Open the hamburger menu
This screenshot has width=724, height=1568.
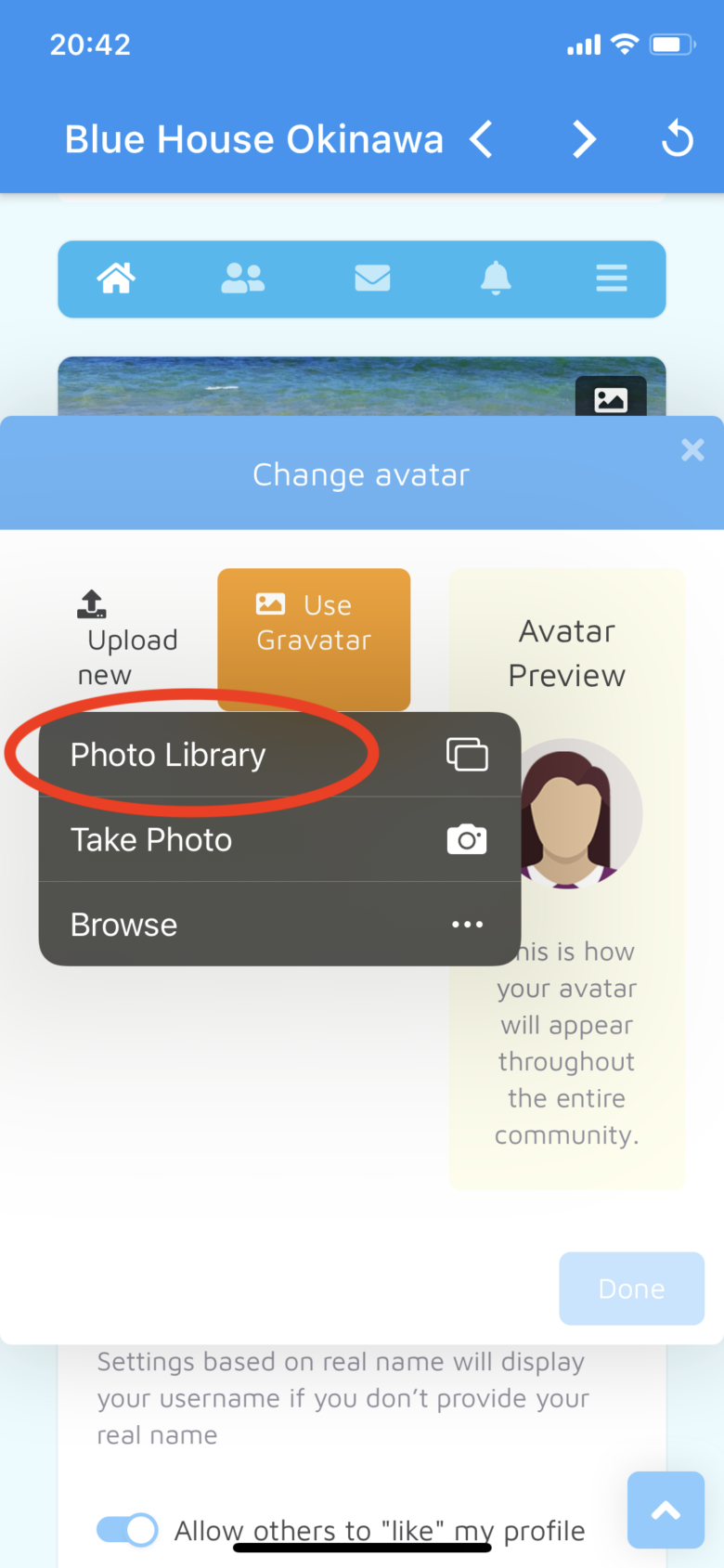(612, 278)
